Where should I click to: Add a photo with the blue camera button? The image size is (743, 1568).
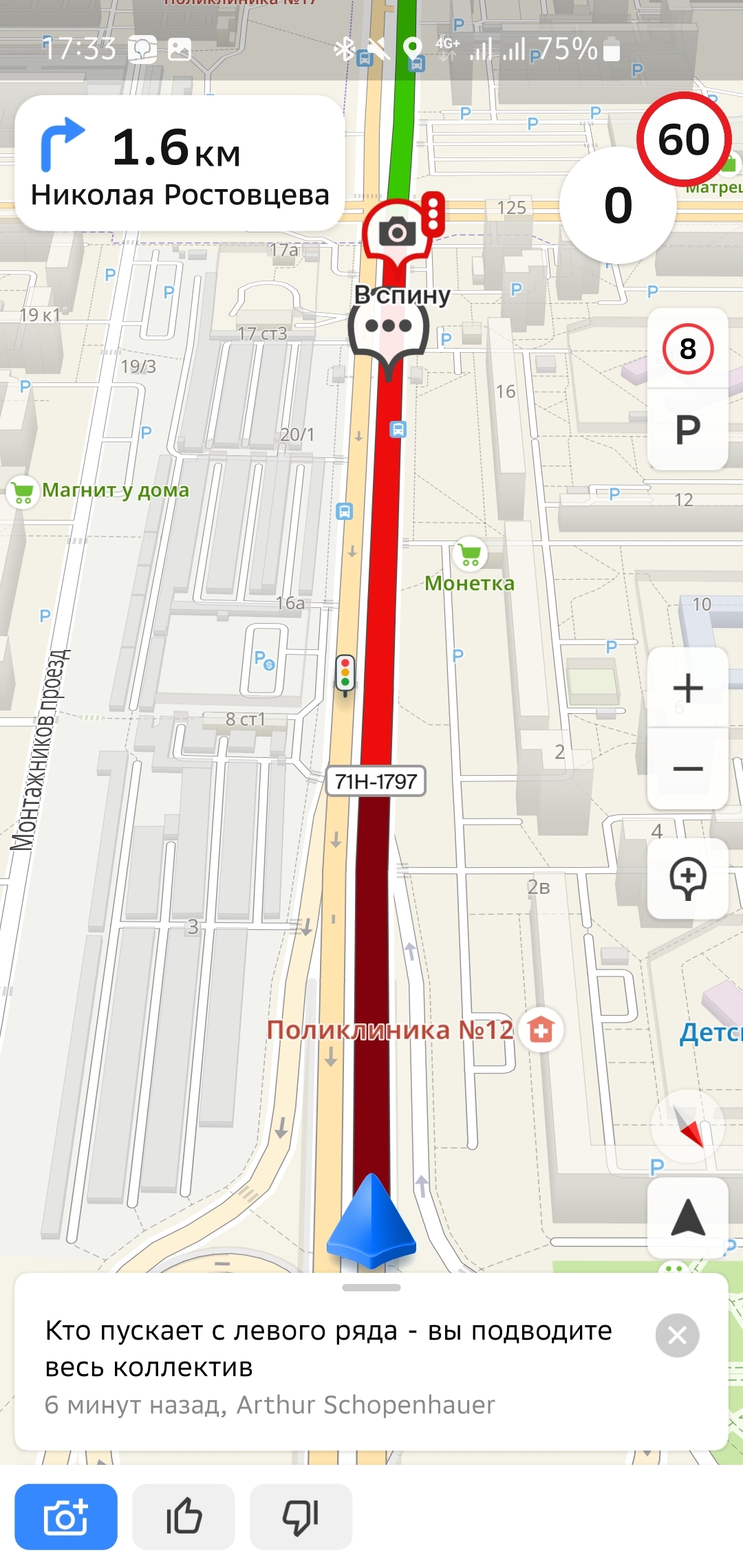click(66, 1516)
